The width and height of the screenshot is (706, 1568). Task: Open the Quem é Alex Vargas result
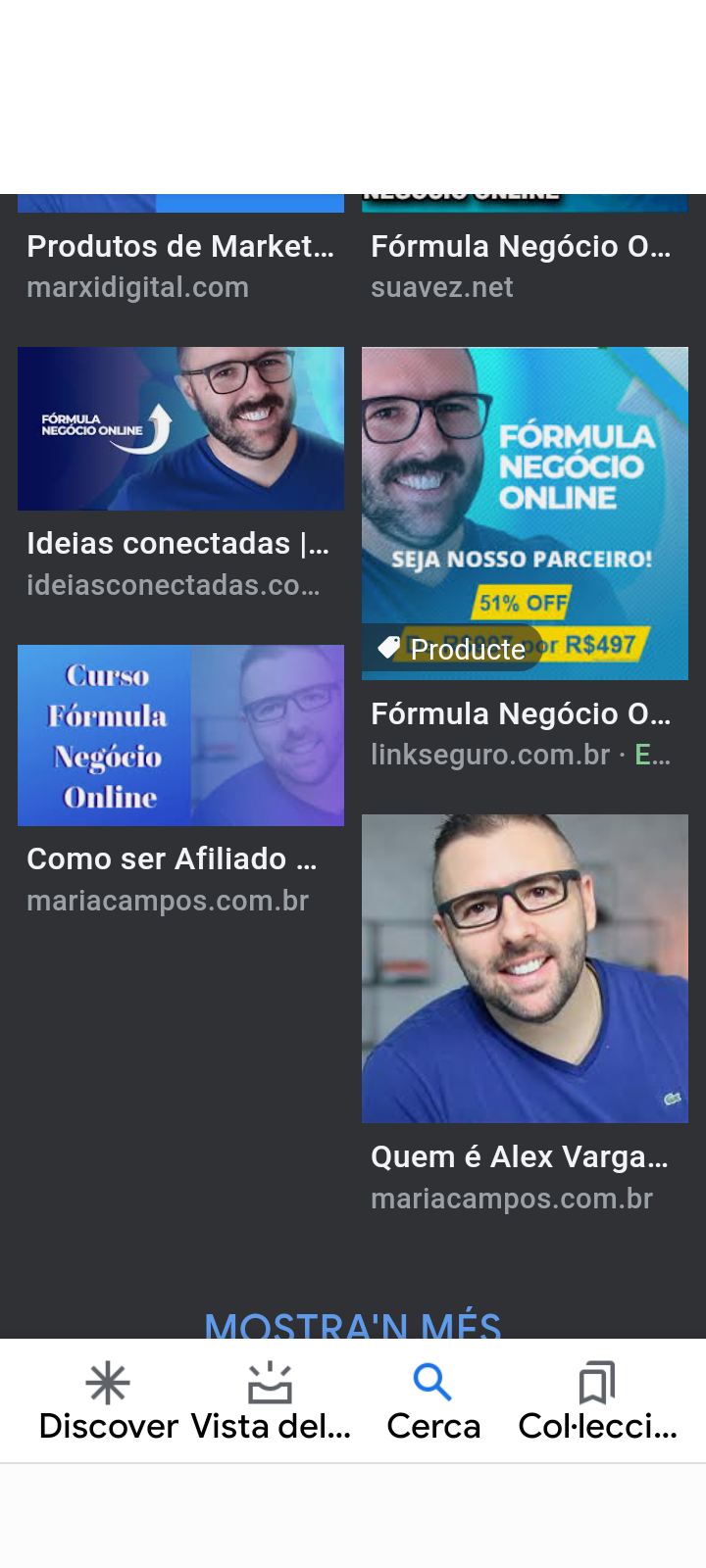click(x=525, y=968)
